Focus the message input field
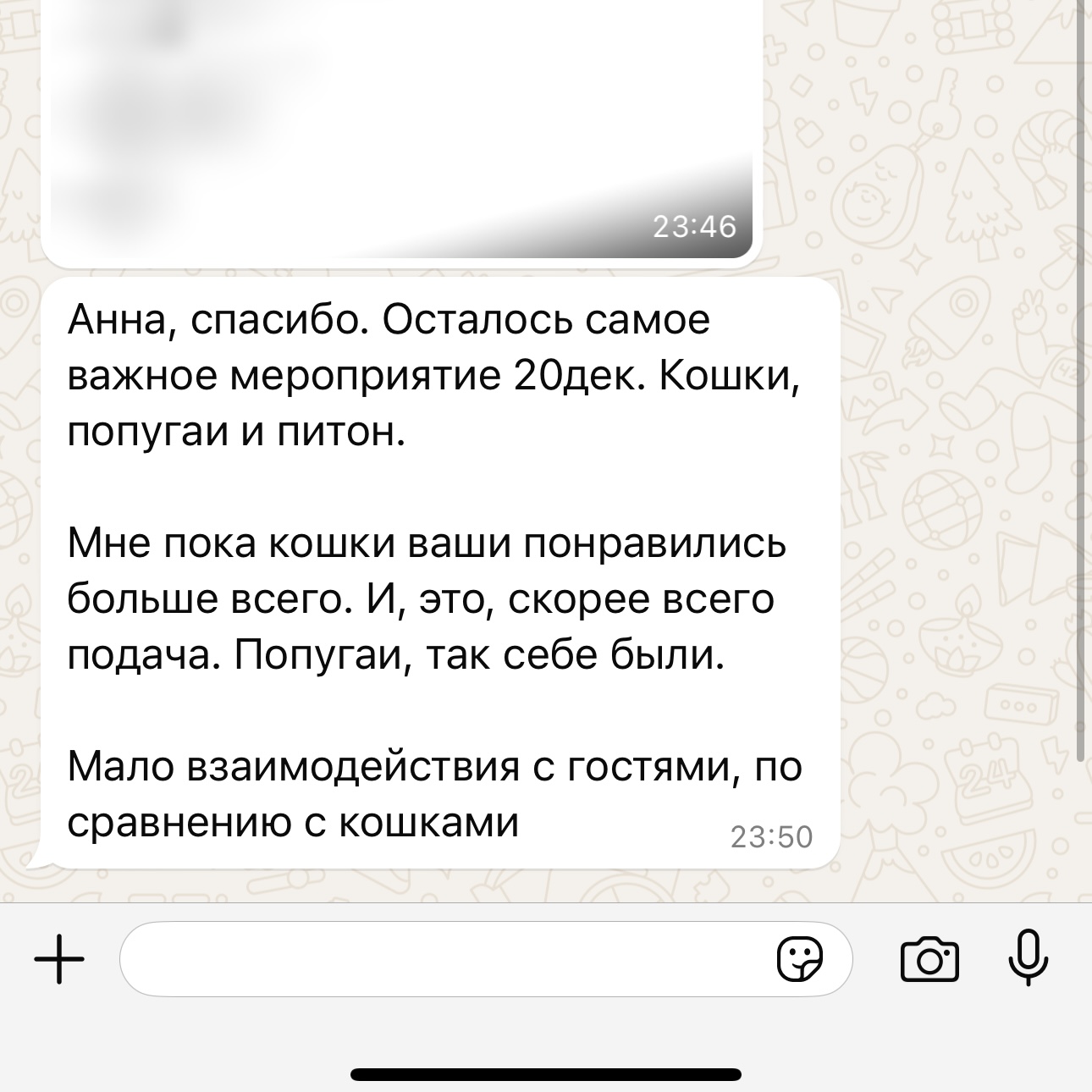The height and width of the screenshot is (1092, 1092). (x=440, y=959)
